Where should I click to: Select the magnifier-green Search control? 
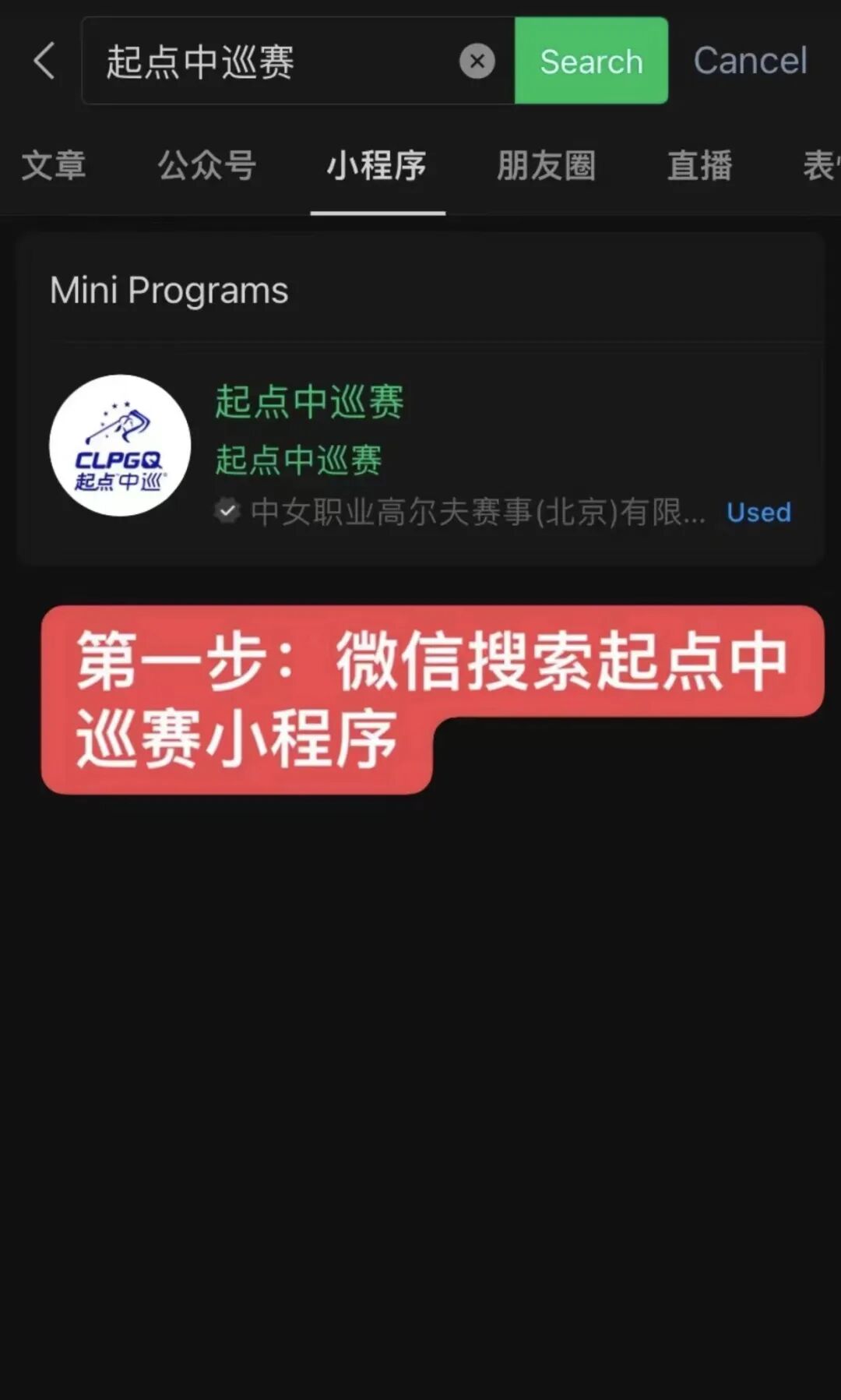coord(590,61)
